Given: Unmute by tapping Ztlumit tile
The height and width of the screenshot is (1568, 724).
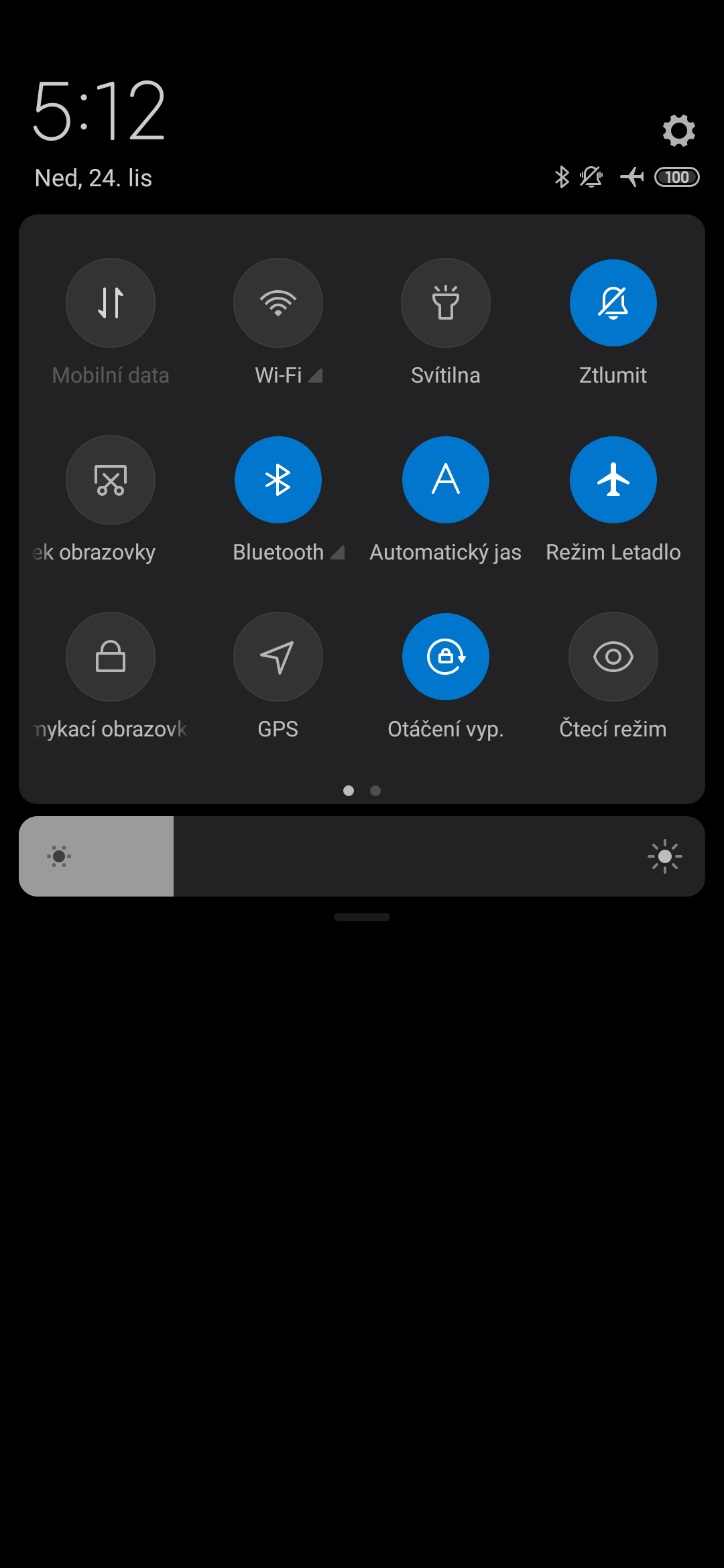Looking at the screenshot, I should 613,303.
